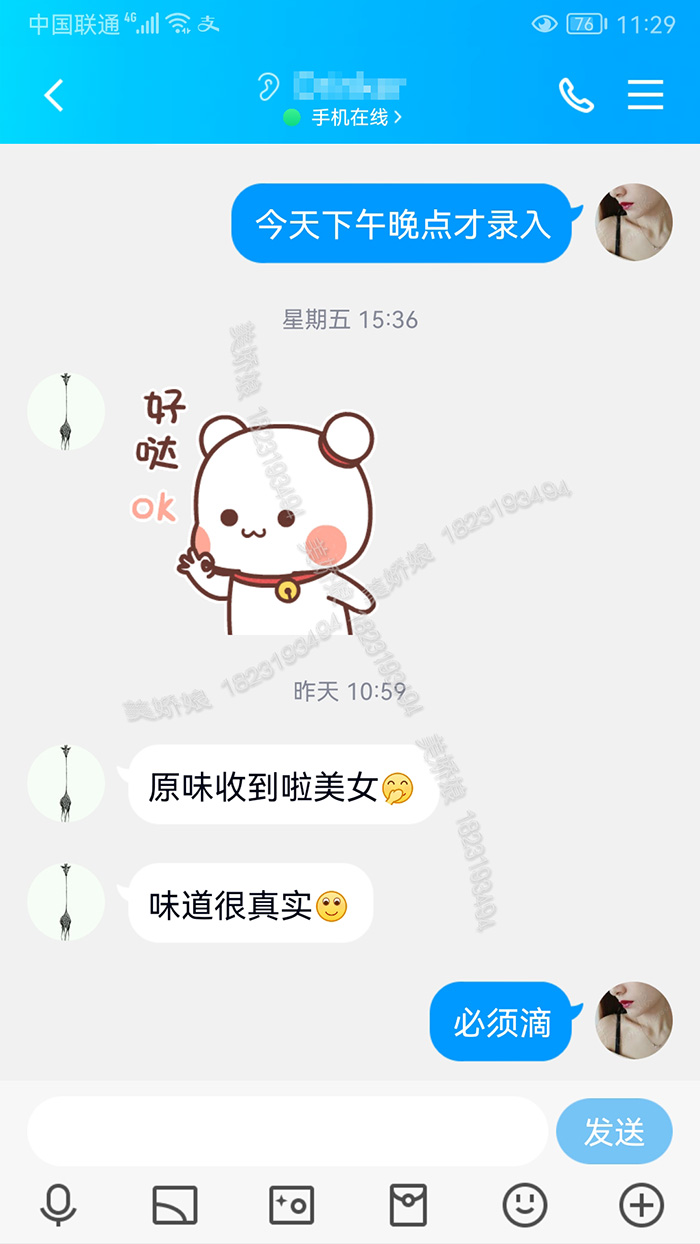Open more options plus button
Screen dimensions: 700x1244
[x=641, y=1205]
